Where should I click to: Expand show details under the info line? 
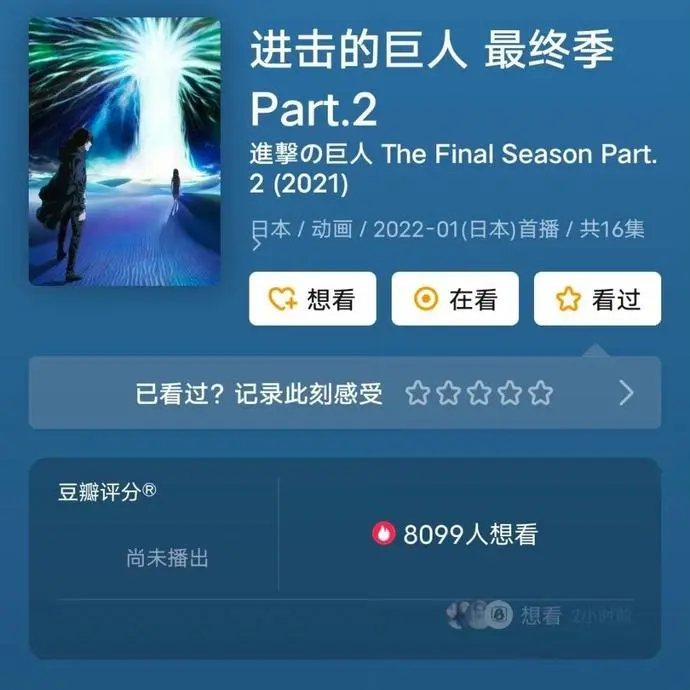point(257,245)
